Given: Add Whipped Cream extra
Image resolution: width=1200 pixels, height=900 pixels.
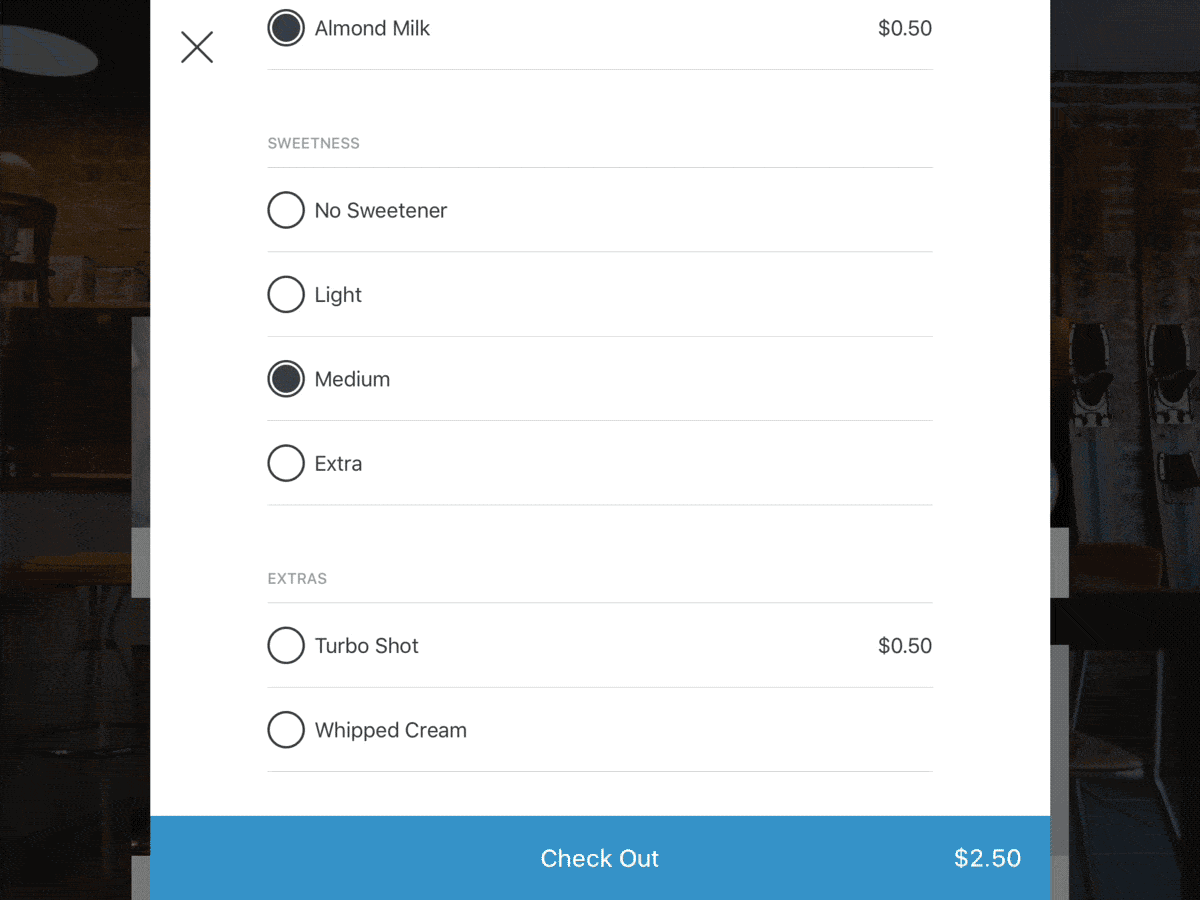Looking at the screenshot, I should point(286,730).
